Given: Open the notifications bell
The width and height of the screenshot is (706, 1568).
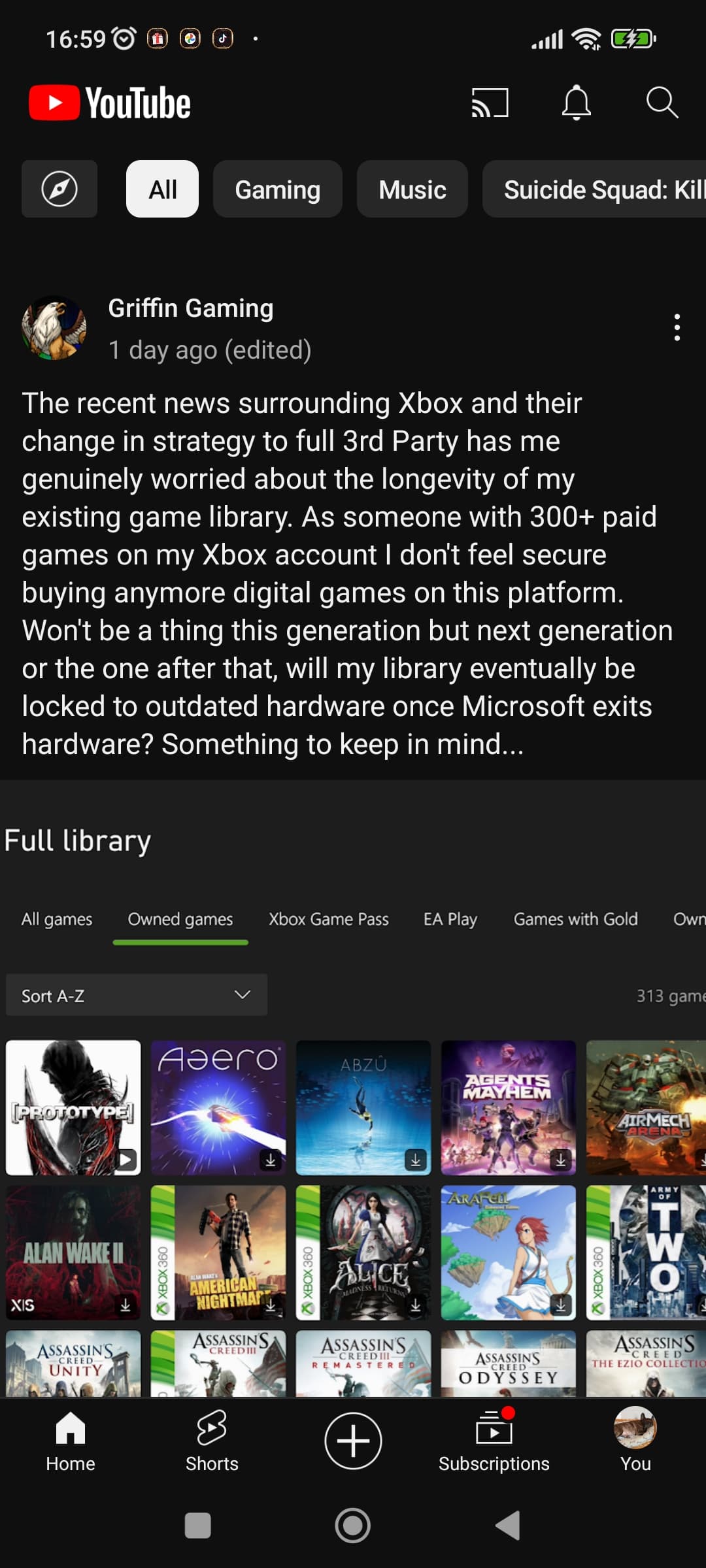Looking at the screenshot, I should click(577, 103).
